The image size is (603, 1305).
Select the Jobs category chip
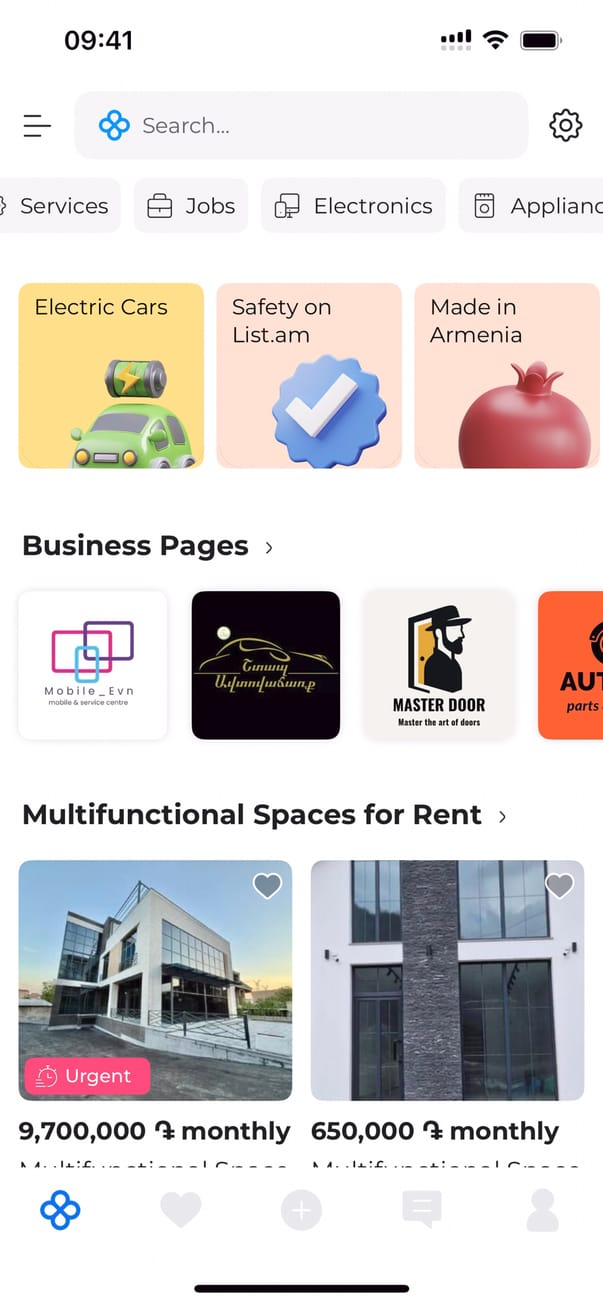pos(191,206)
